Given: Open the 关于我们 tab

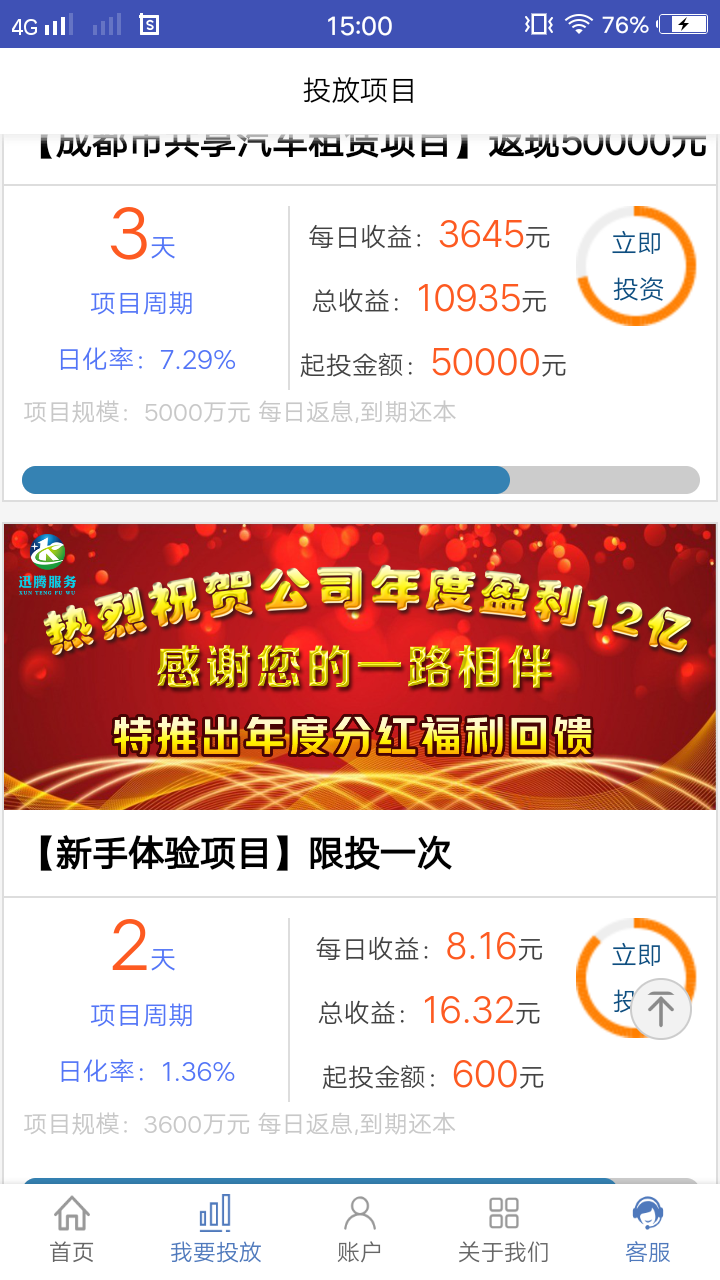Looking at the screenshot, I should pos(503,1230).
